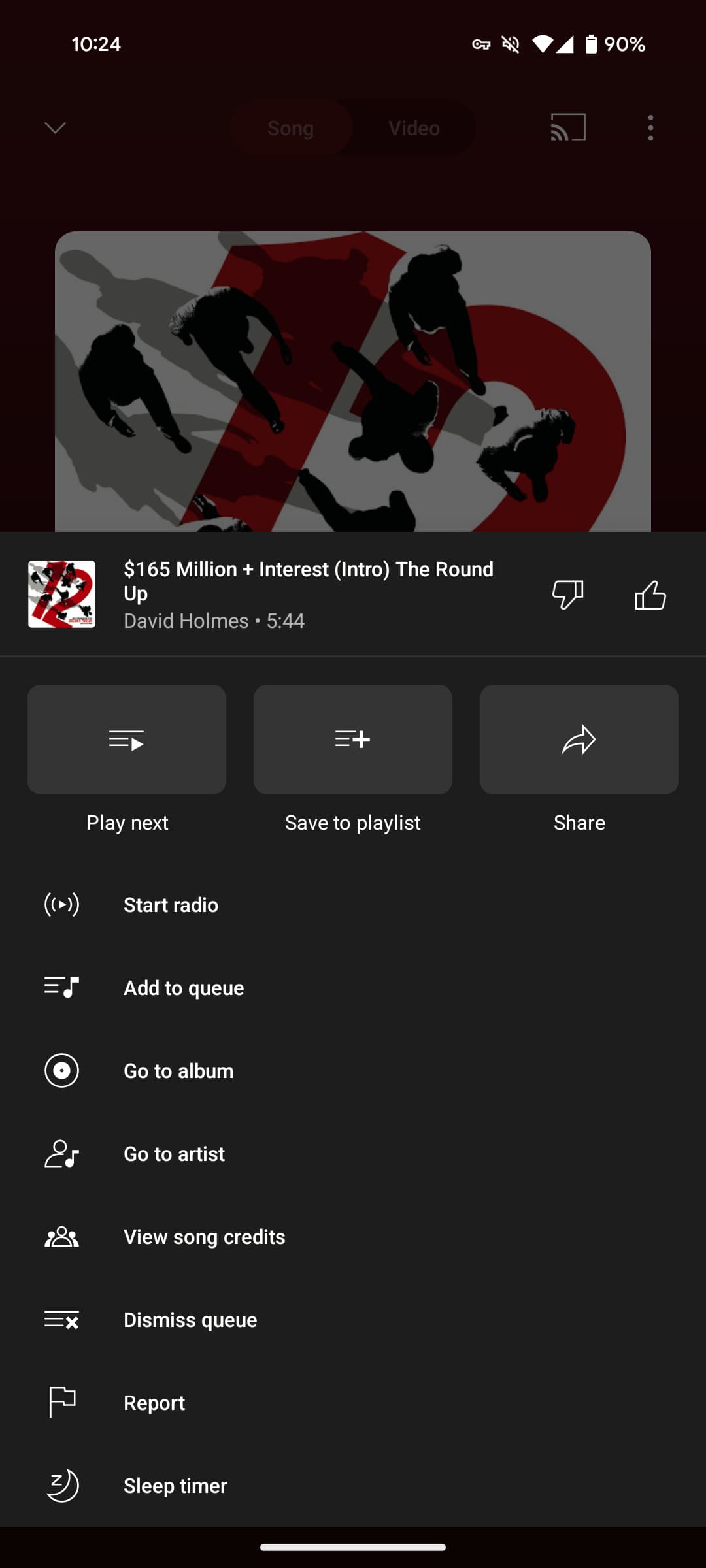
Task: Go to album
Action: click(x=178, y=1071)
